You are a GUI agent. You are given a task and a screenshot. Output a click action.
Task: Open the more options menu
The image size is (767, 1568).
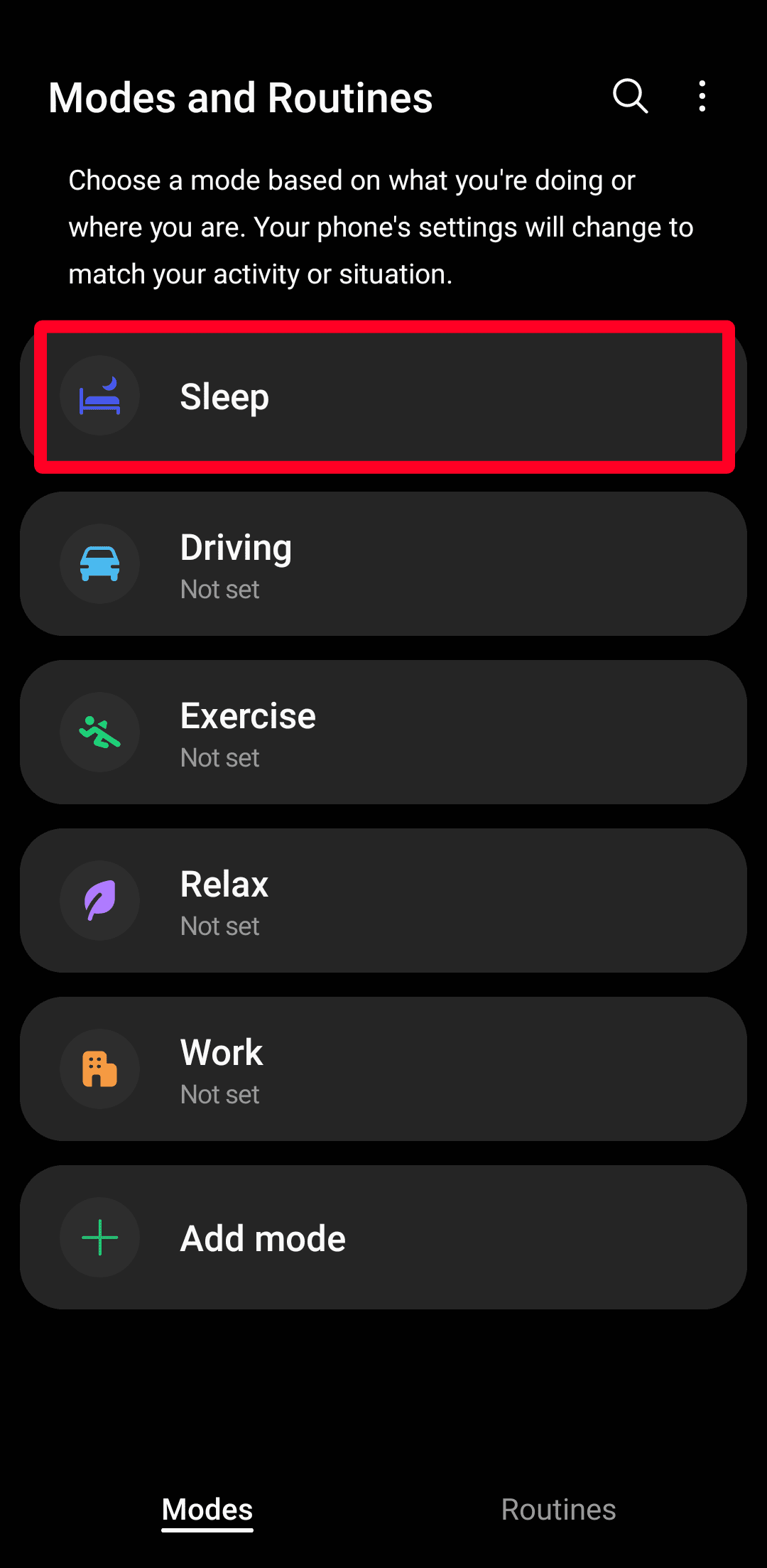[x=702, y=96]
